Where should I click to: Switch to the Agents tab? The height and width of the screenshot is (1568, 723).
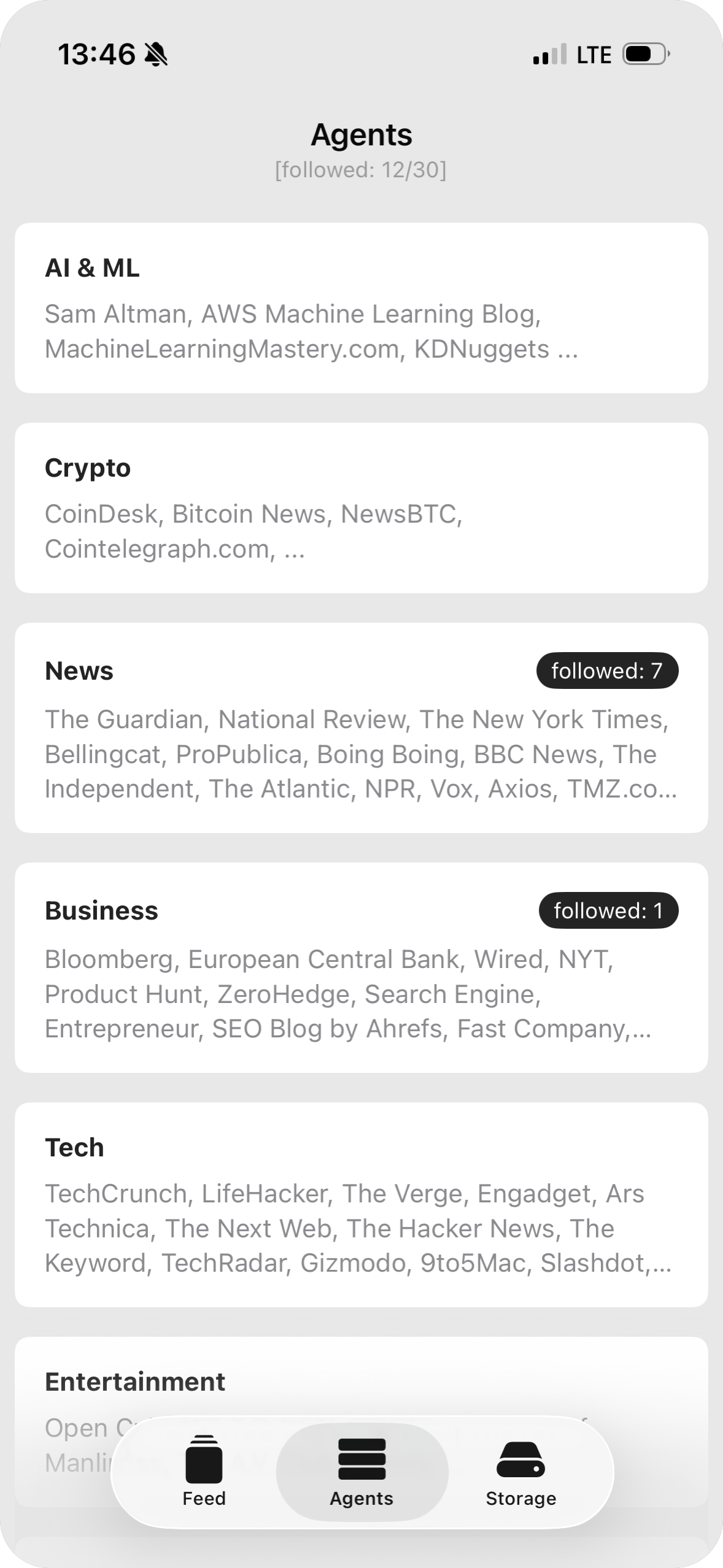click(x=361, y=1472)
